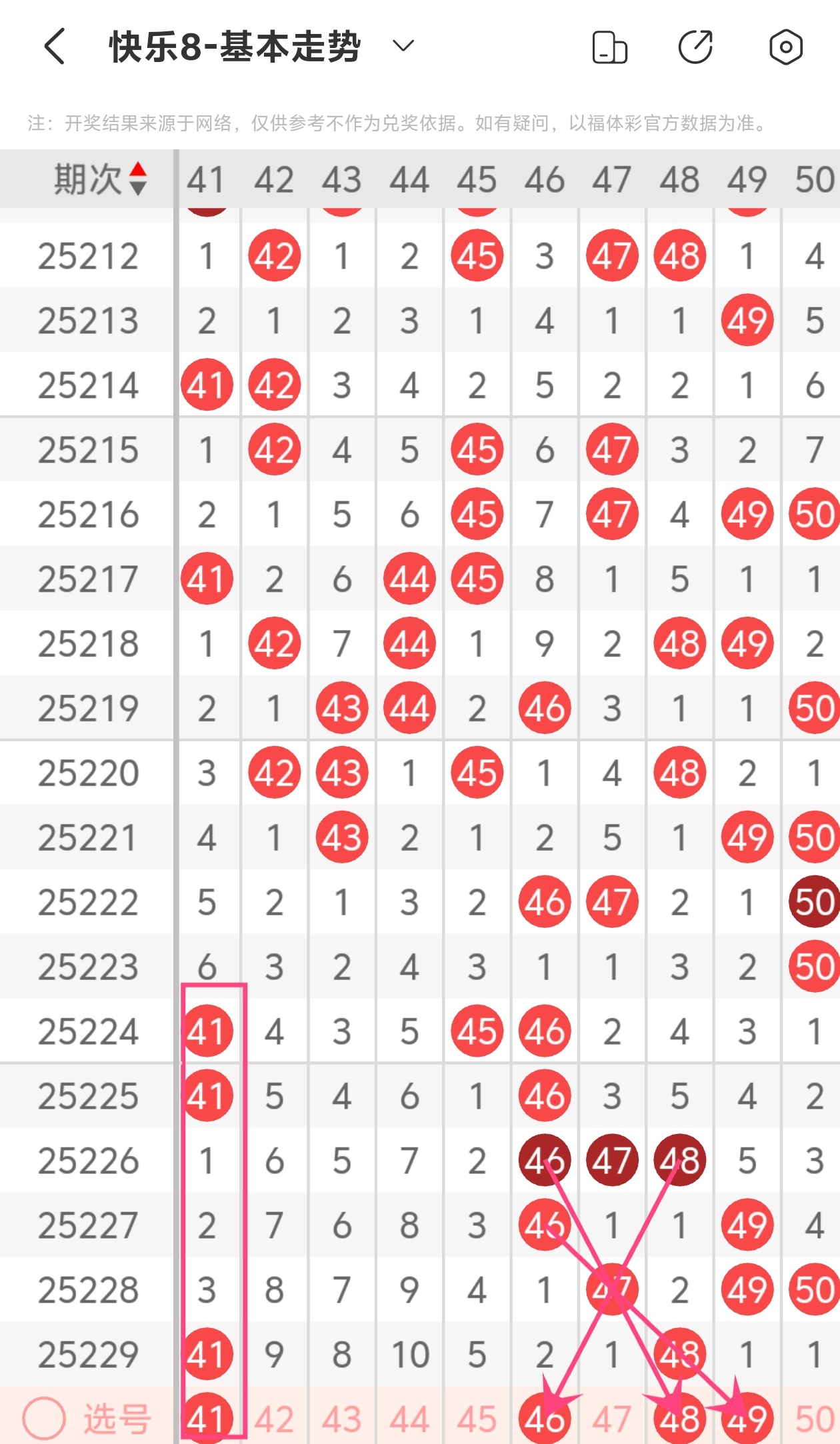Share this trend chart
Viewport: 840px width, 1444px height.
point(695,47)
